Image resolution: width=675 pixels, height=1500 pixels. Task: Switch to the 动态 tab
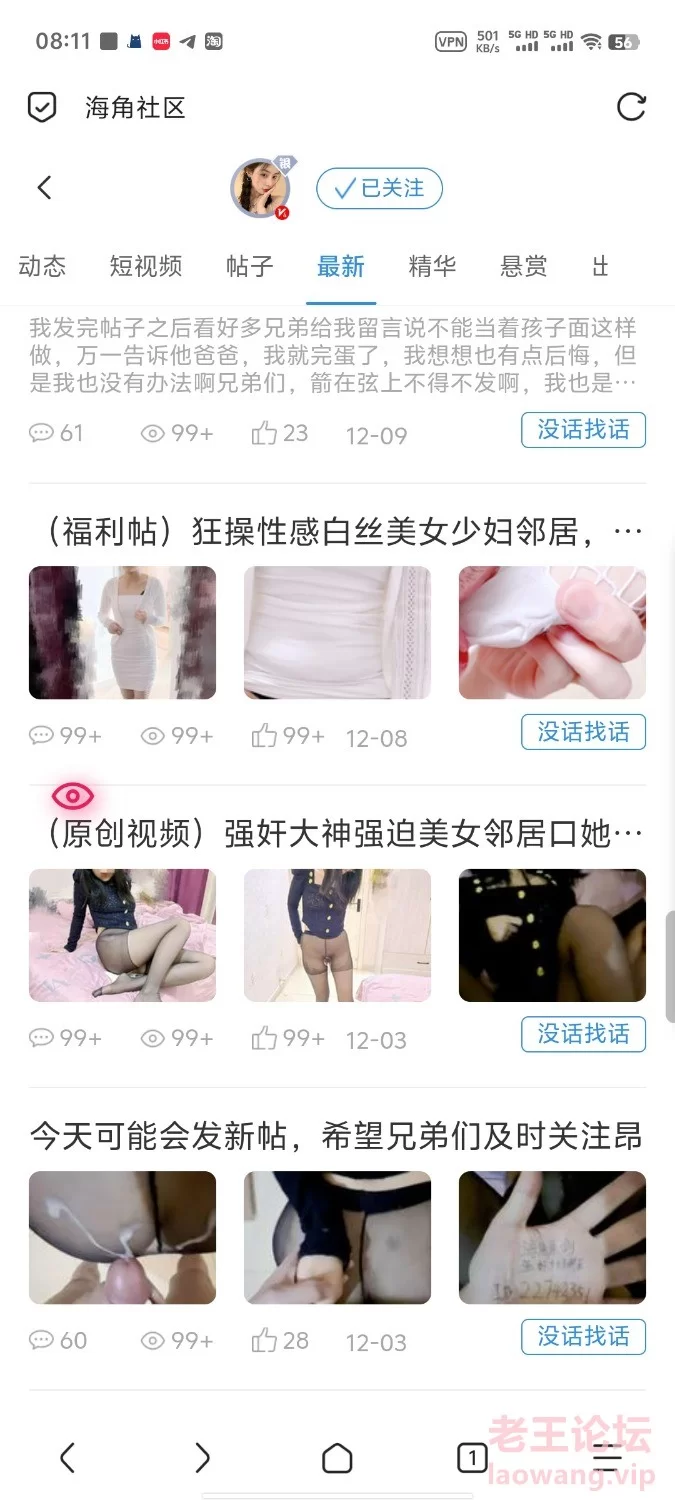click(x=42, y=266)
